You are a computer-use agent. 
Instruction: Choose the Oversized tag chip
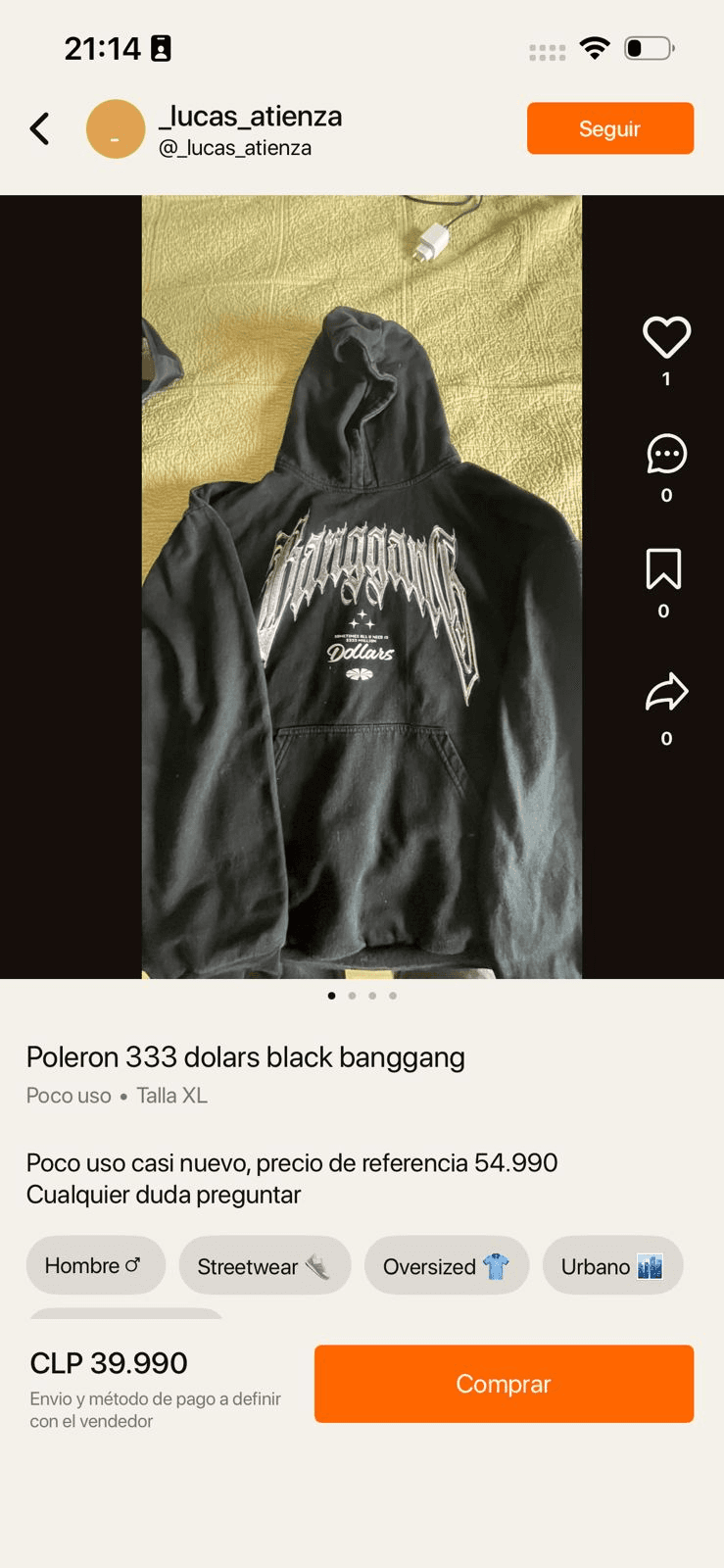coord(446,1266)
